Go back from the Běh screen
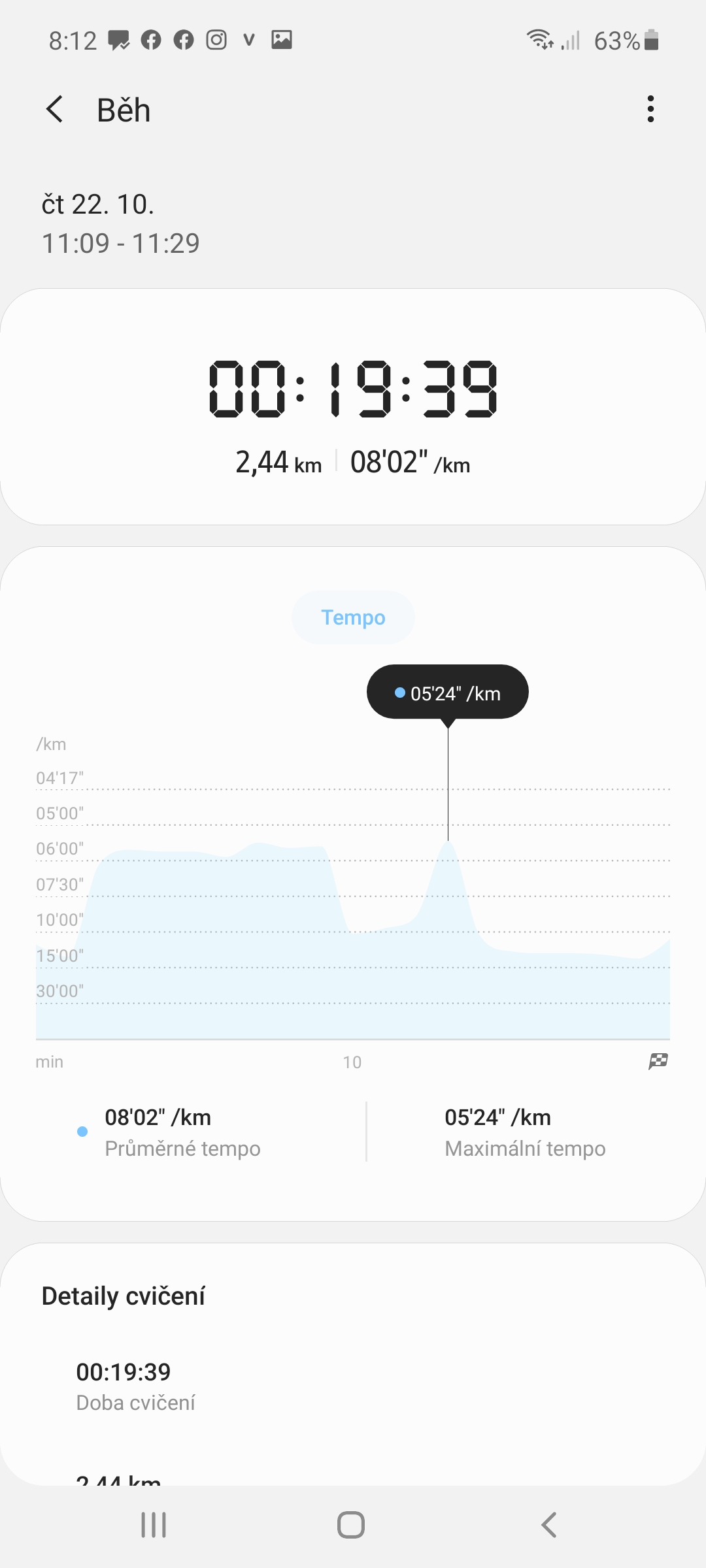706x1568 pixels. 55,109
